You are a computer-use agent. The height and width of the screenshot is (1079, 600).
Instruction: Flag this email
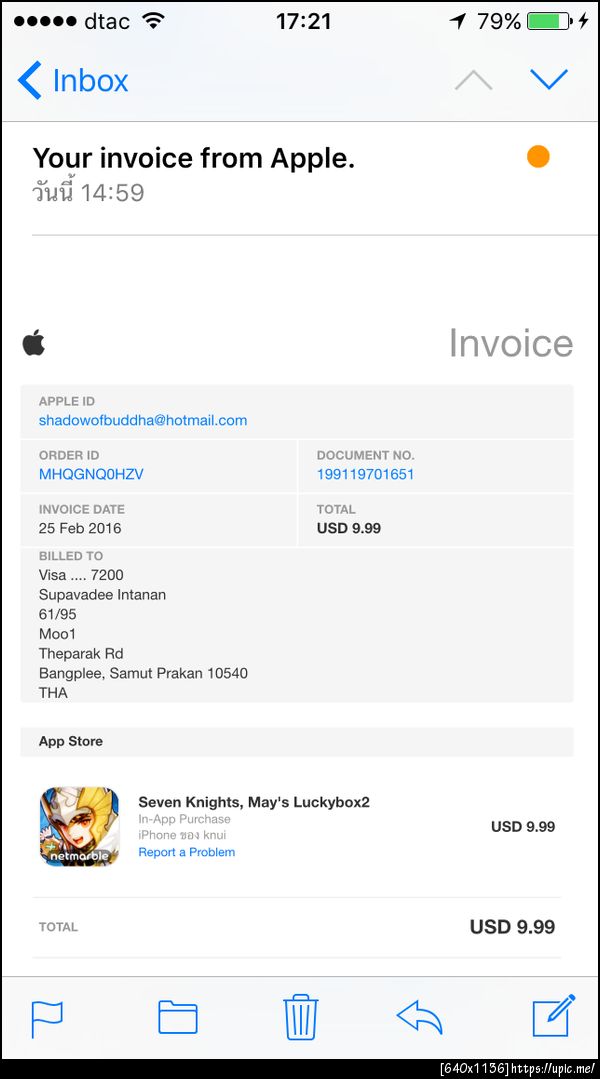tap(47, 1018)
